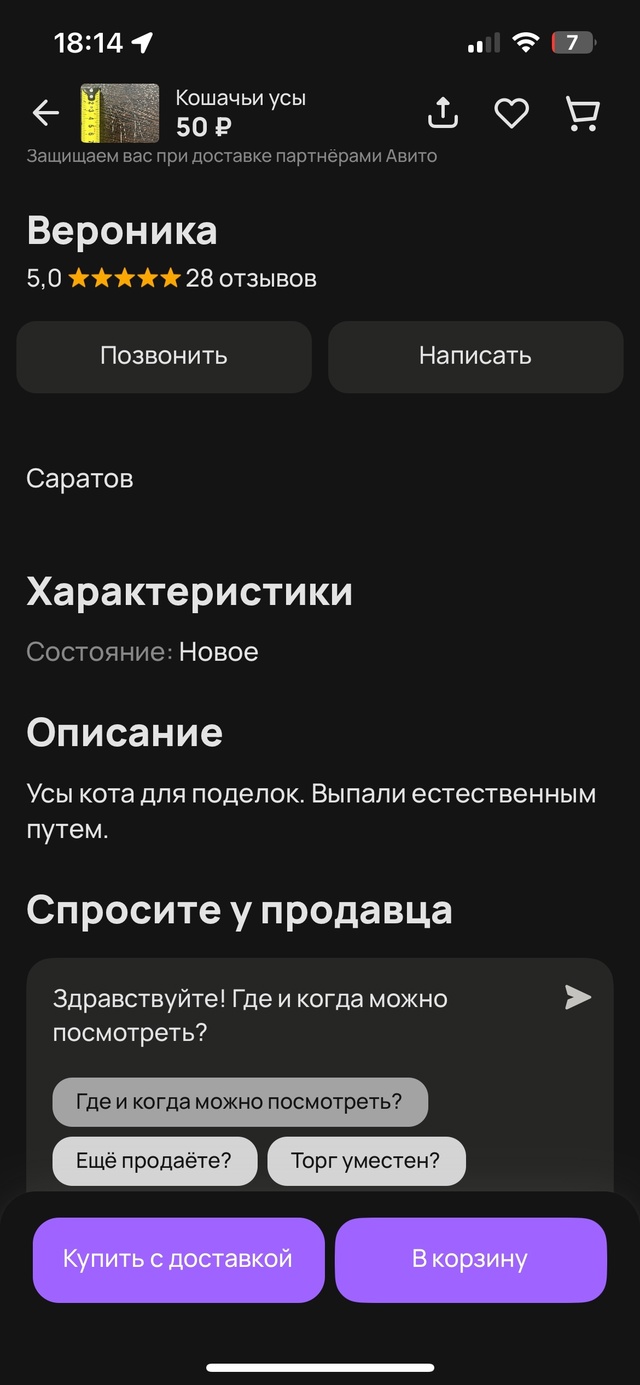Open the shopping cart icon
This screenshot has width=640, height=1385.
[x=583, y=113]
